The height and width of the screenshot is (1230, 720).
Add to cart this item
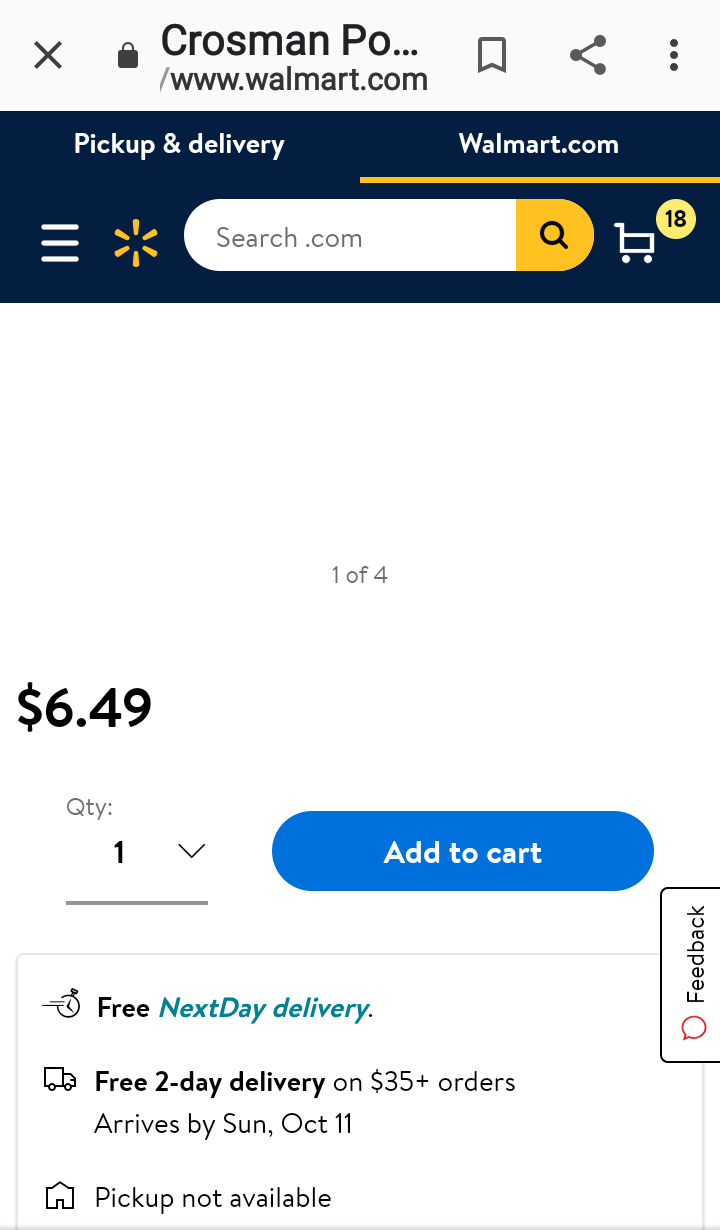tap(462, 852)
